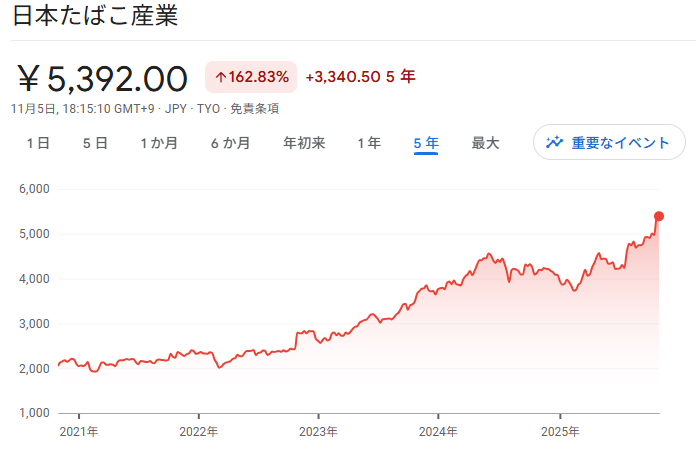Select the 5年 range tab

pos(426,143)
